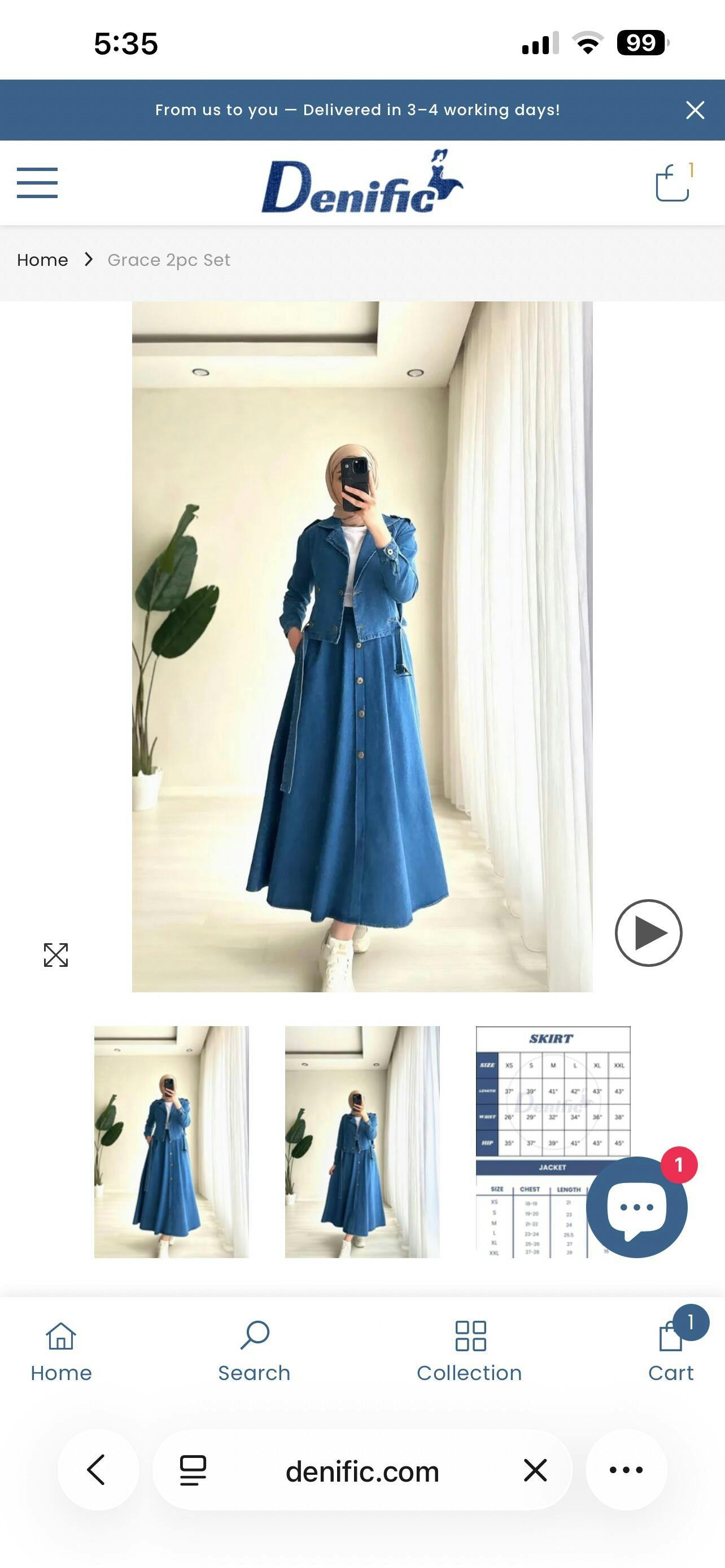Image resolution: width=725 pixels, height=1568 pixels.
Task: Dismiss the delivery announcement banner
Action: pyautogui.click(x=695, y=110)
